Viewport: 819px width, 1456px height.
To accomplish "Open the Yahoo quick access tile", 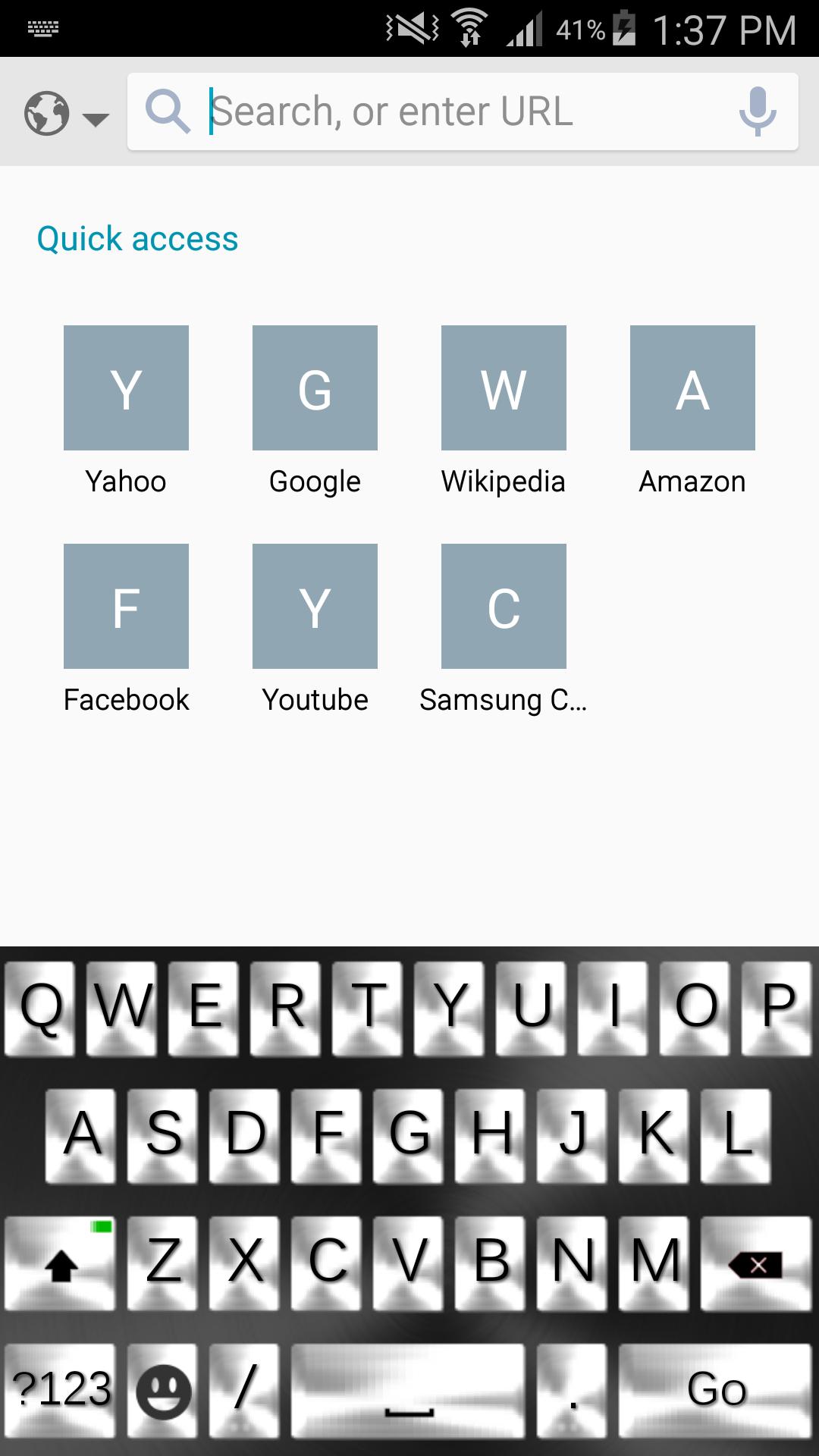I will point(125,388).
